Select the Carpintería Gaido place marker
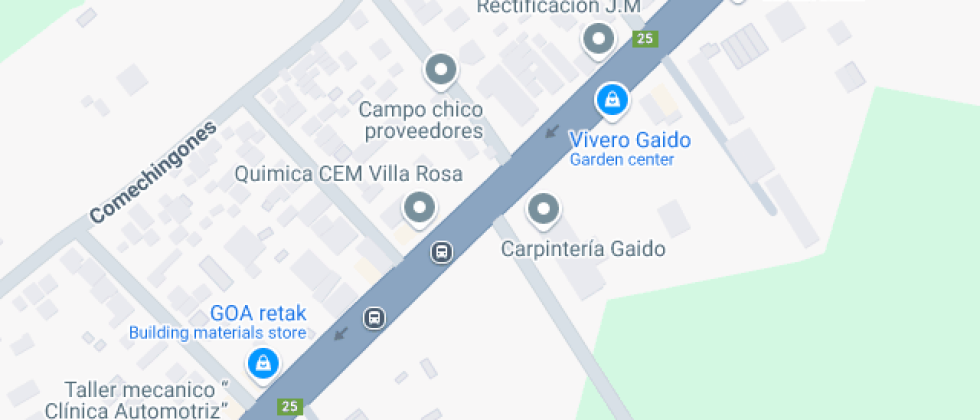The image size is (980, 420). coord(543,210)
